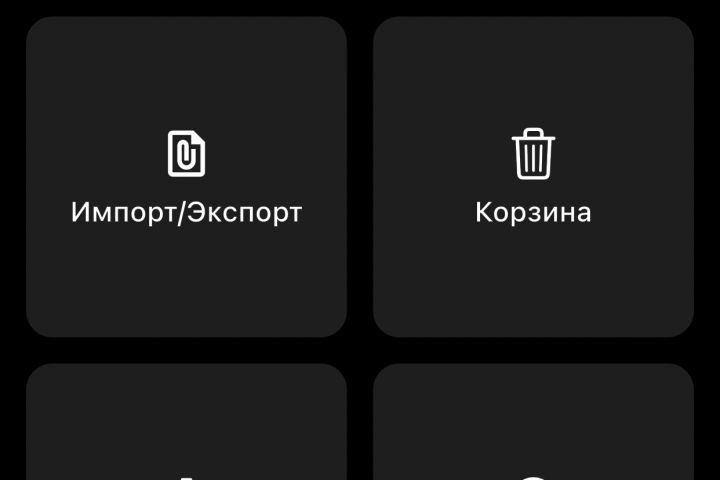Open the Корзина trash tile
Screen dimensions: 720x480
(533, 177)
